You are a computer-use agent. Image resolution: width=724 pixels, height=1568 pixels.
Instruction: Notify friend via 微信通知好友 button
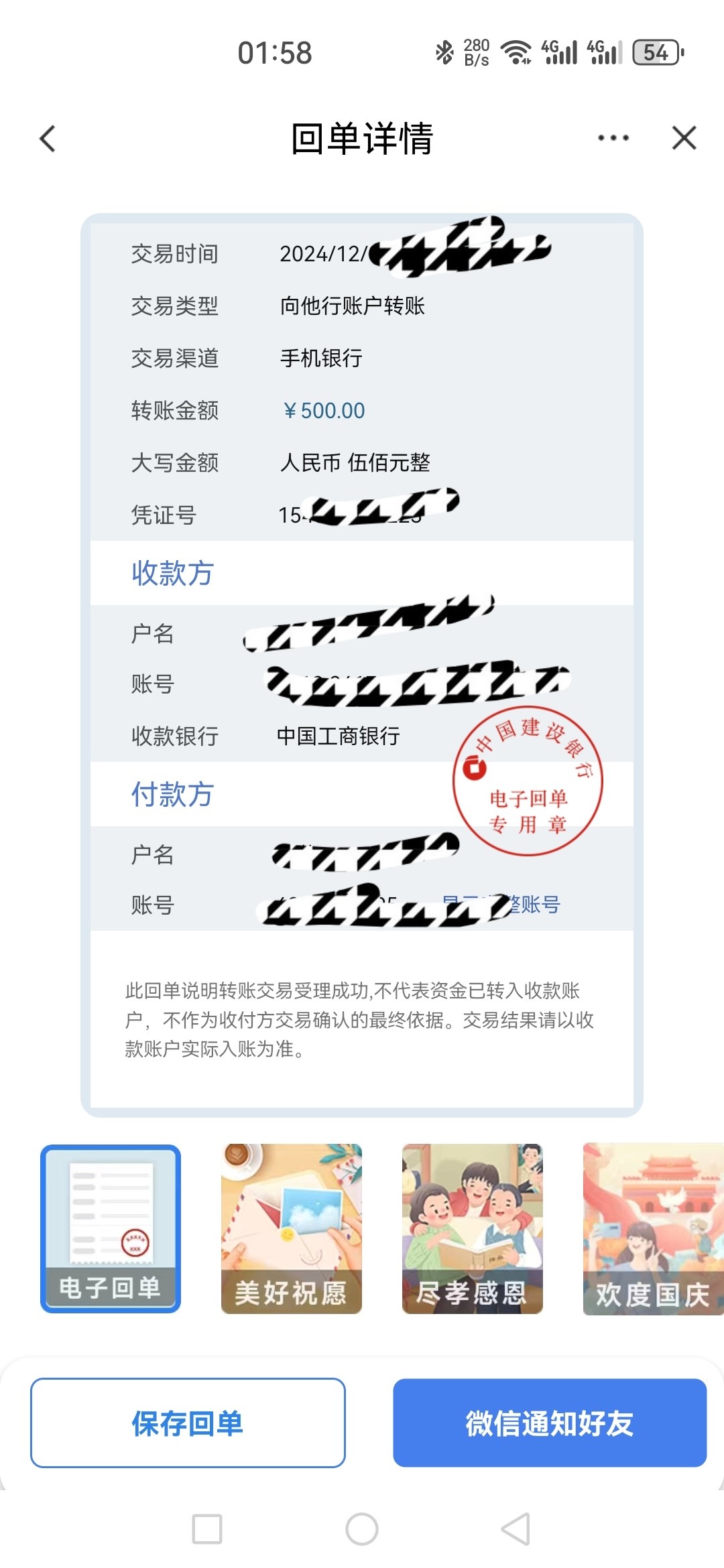[x=550, y=1423]
